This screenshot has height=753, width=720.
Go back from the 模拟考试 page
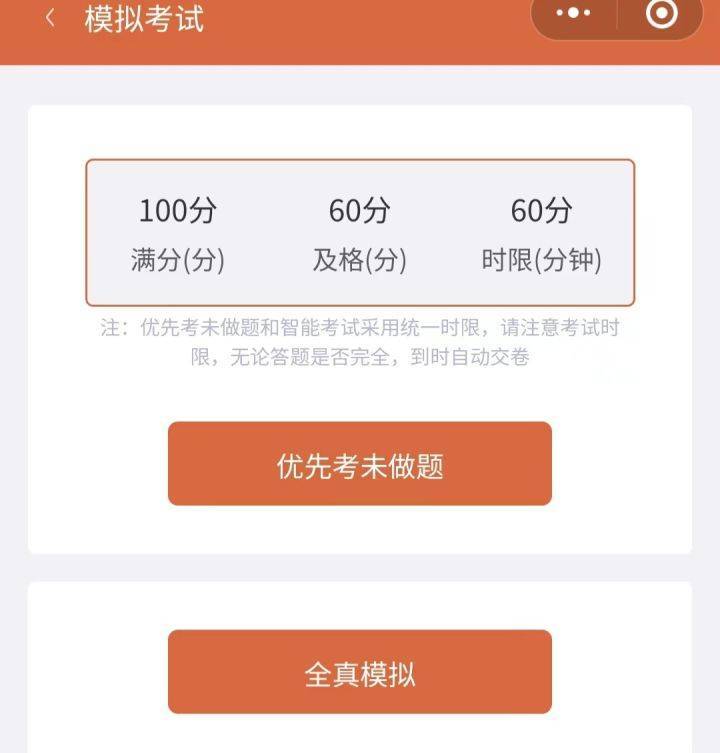tap(50, 18)
